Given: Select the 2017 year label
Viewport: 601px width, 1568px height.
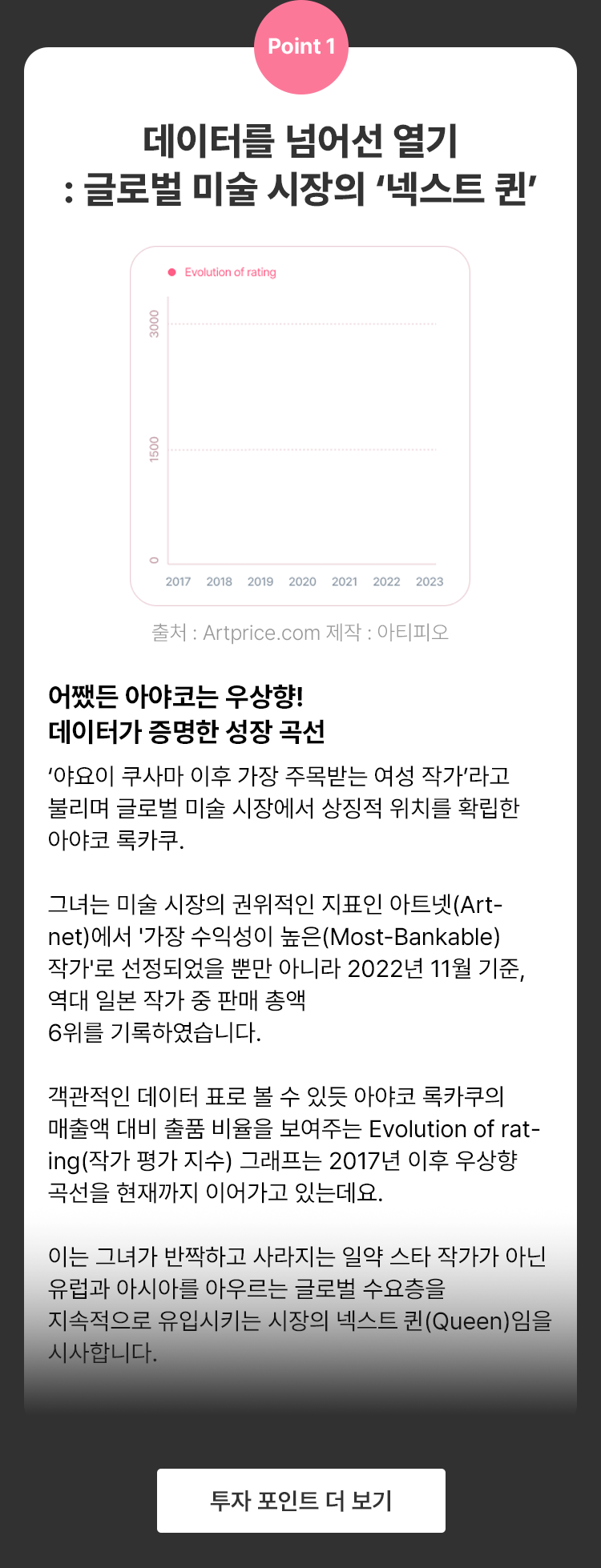Looking at the screenshot, I should 179,583.
